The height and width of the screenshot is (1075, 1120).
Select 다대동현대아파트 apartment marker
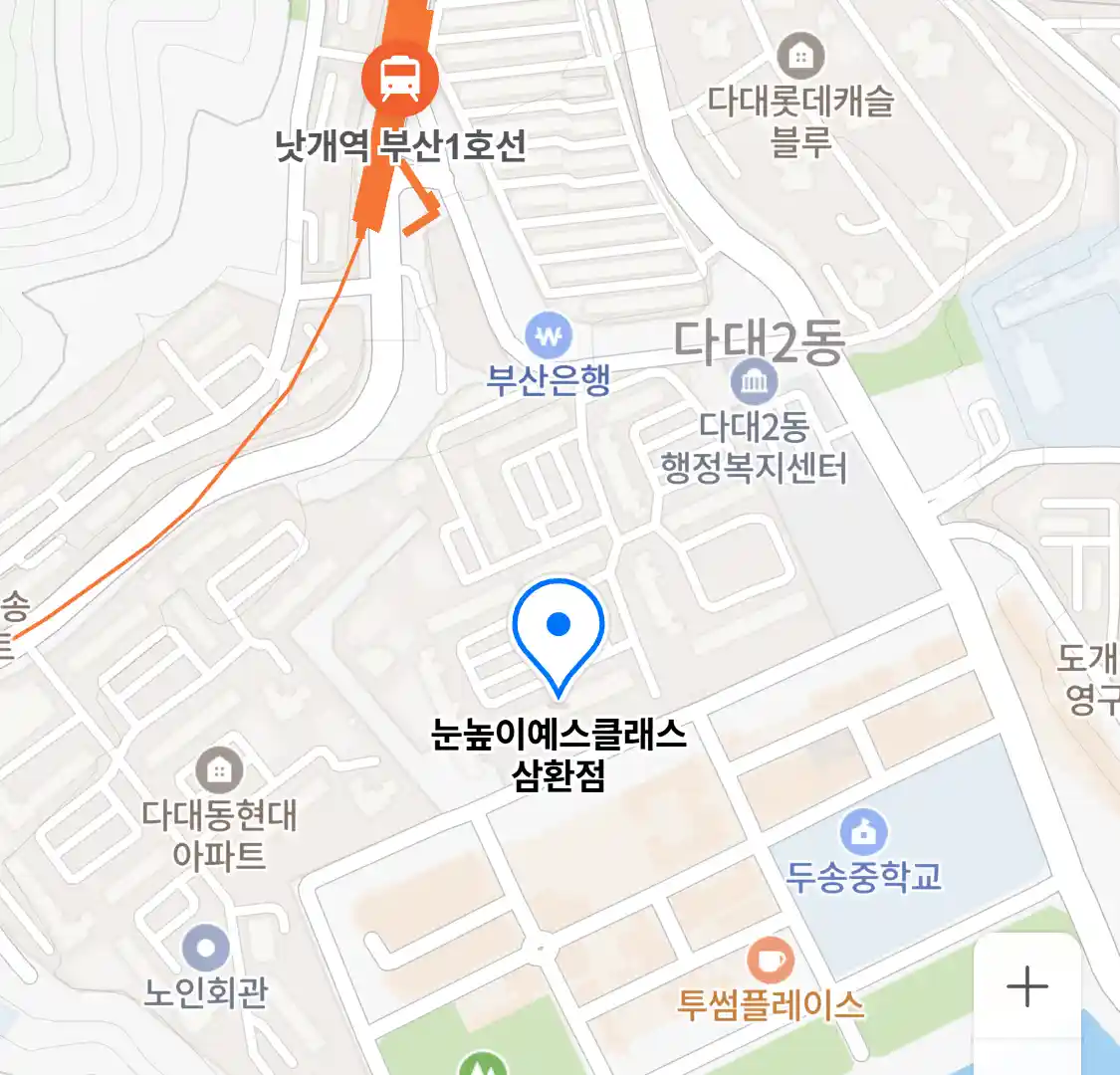219,770
